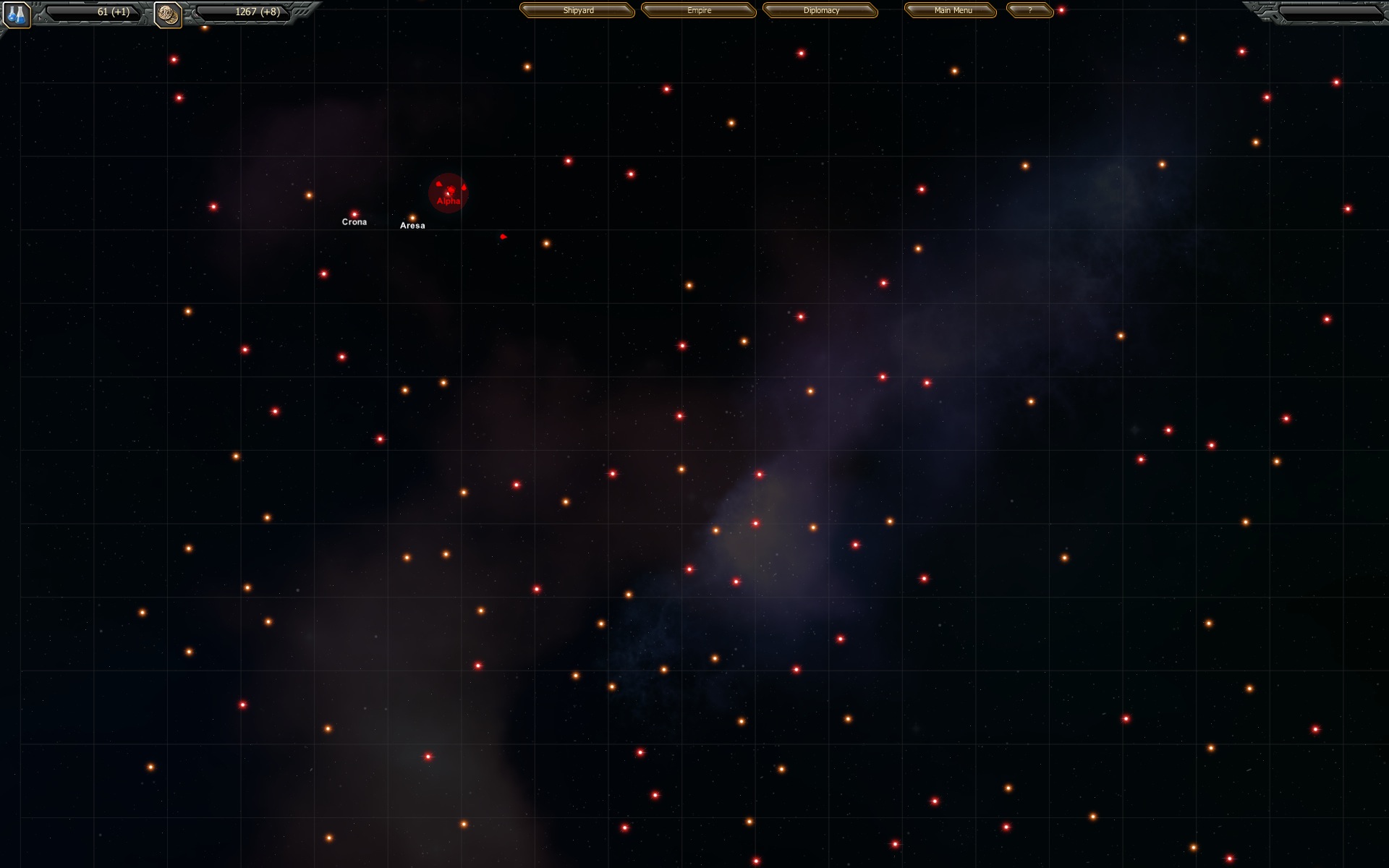Open the Diplomacy screen
Viewport: 1389px width, 868px height.
(821, 11)
